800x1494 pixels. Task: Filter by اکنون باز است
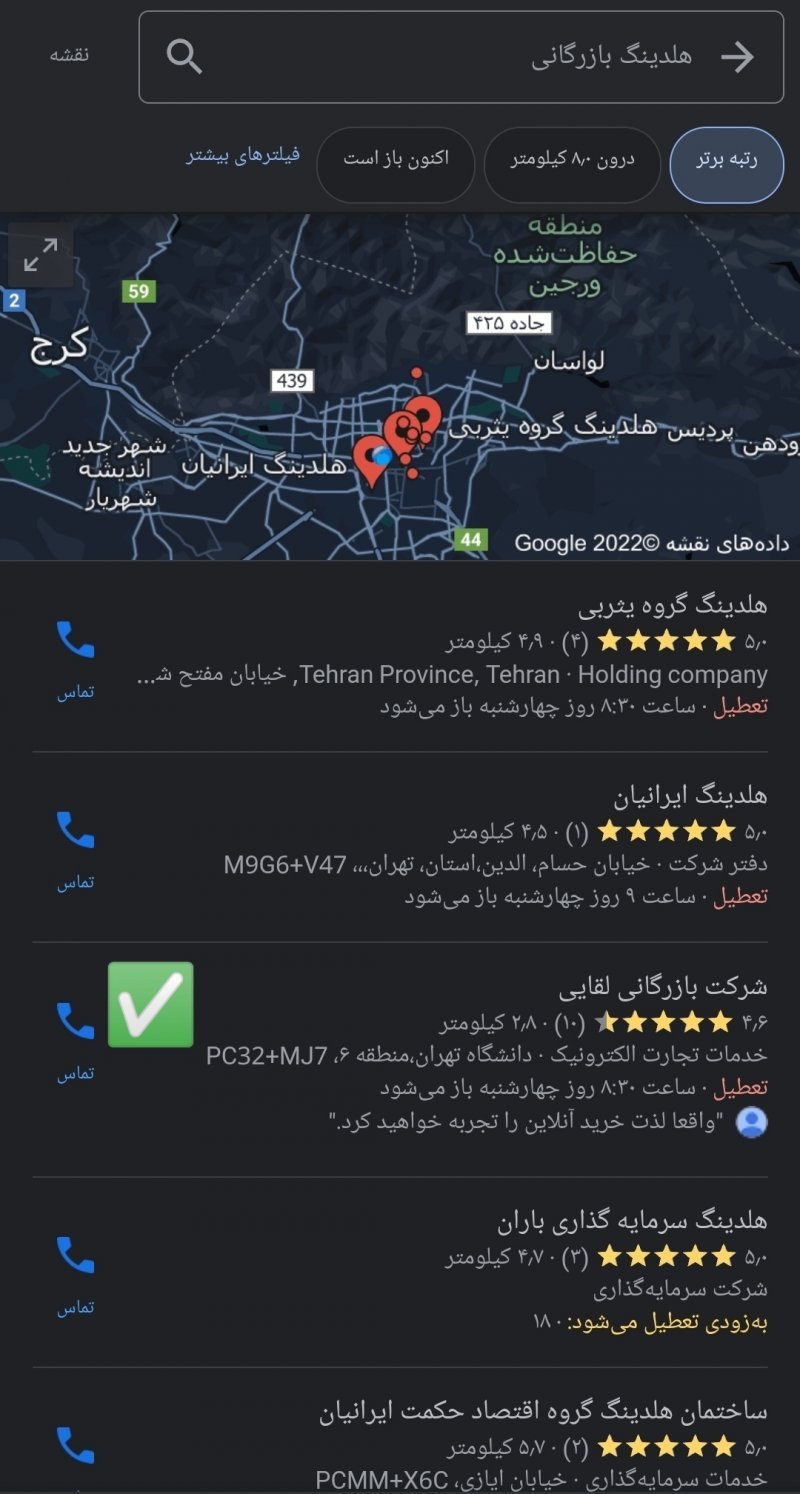point(395,160)
